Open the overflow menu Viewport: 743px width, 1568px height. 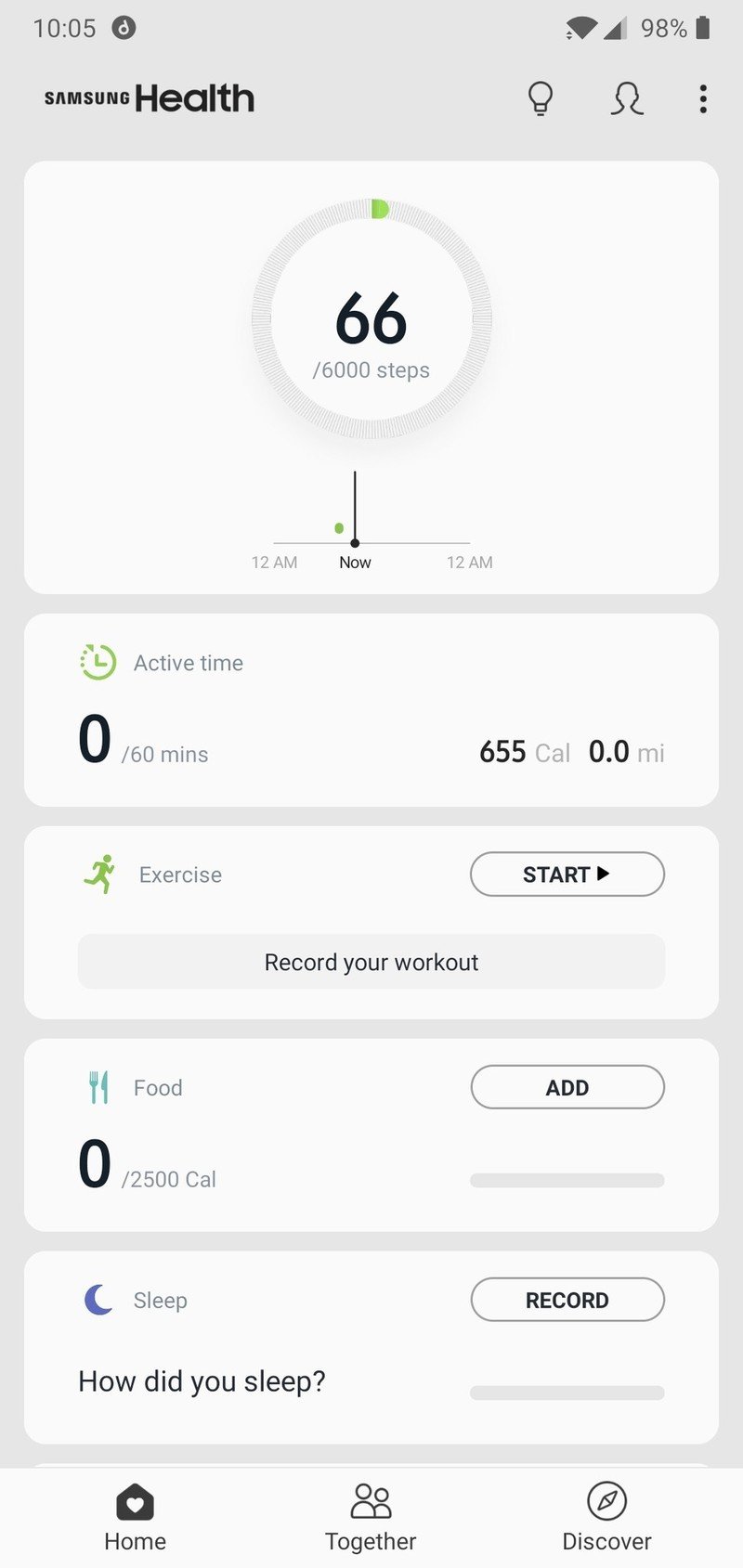[x=703, y=98]
